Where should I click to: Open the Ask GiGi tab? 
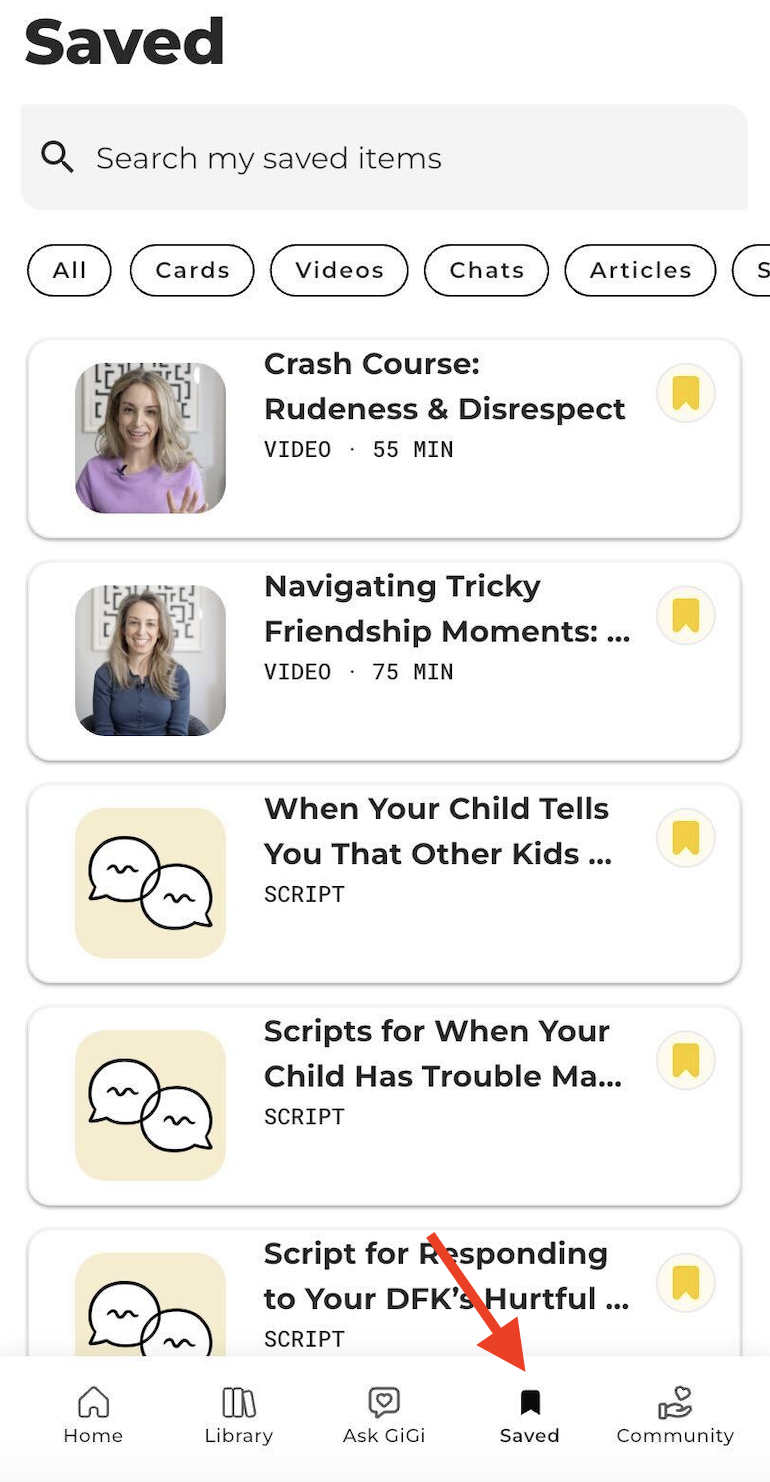(384, 1415)
